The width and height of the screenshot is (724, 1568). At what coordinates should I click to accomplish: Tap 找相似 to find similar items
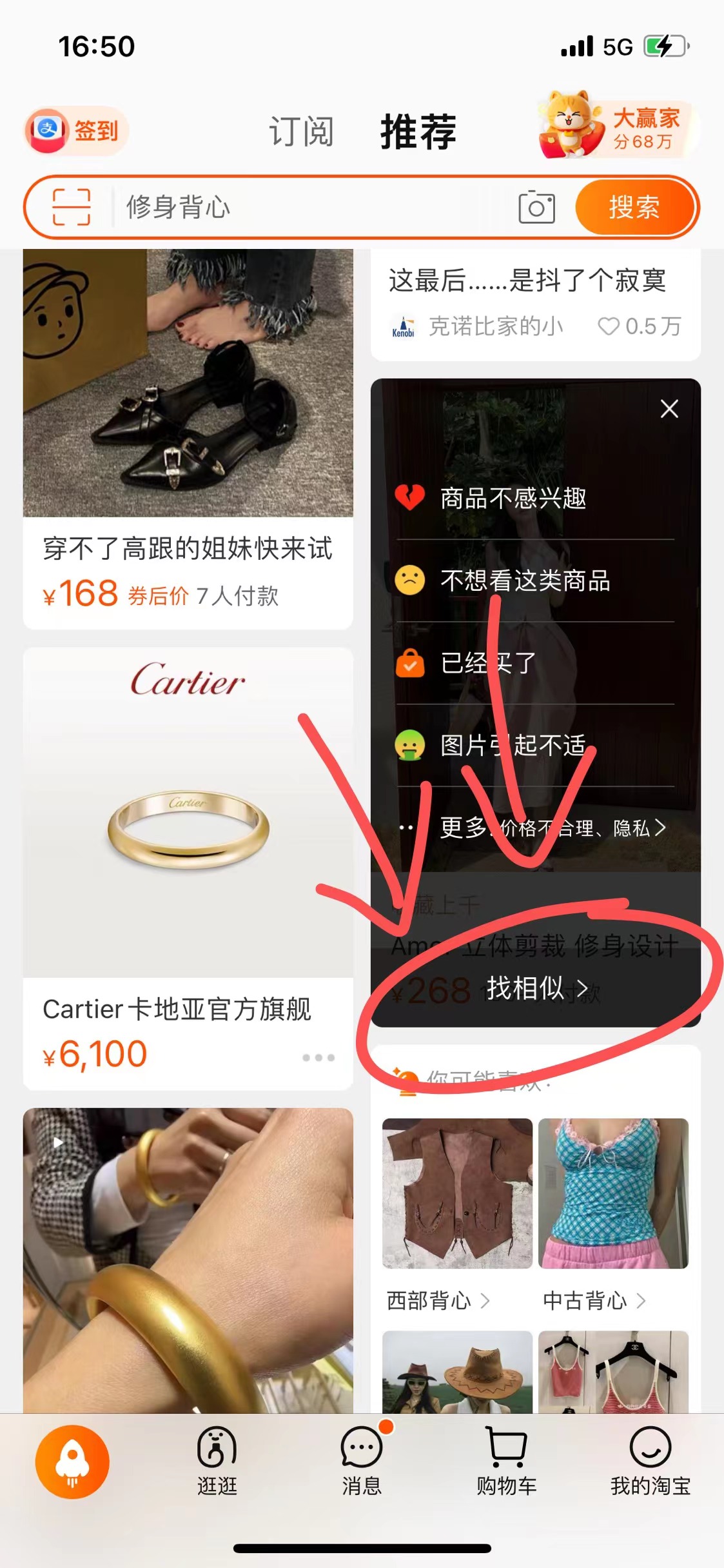pos(536,988)
